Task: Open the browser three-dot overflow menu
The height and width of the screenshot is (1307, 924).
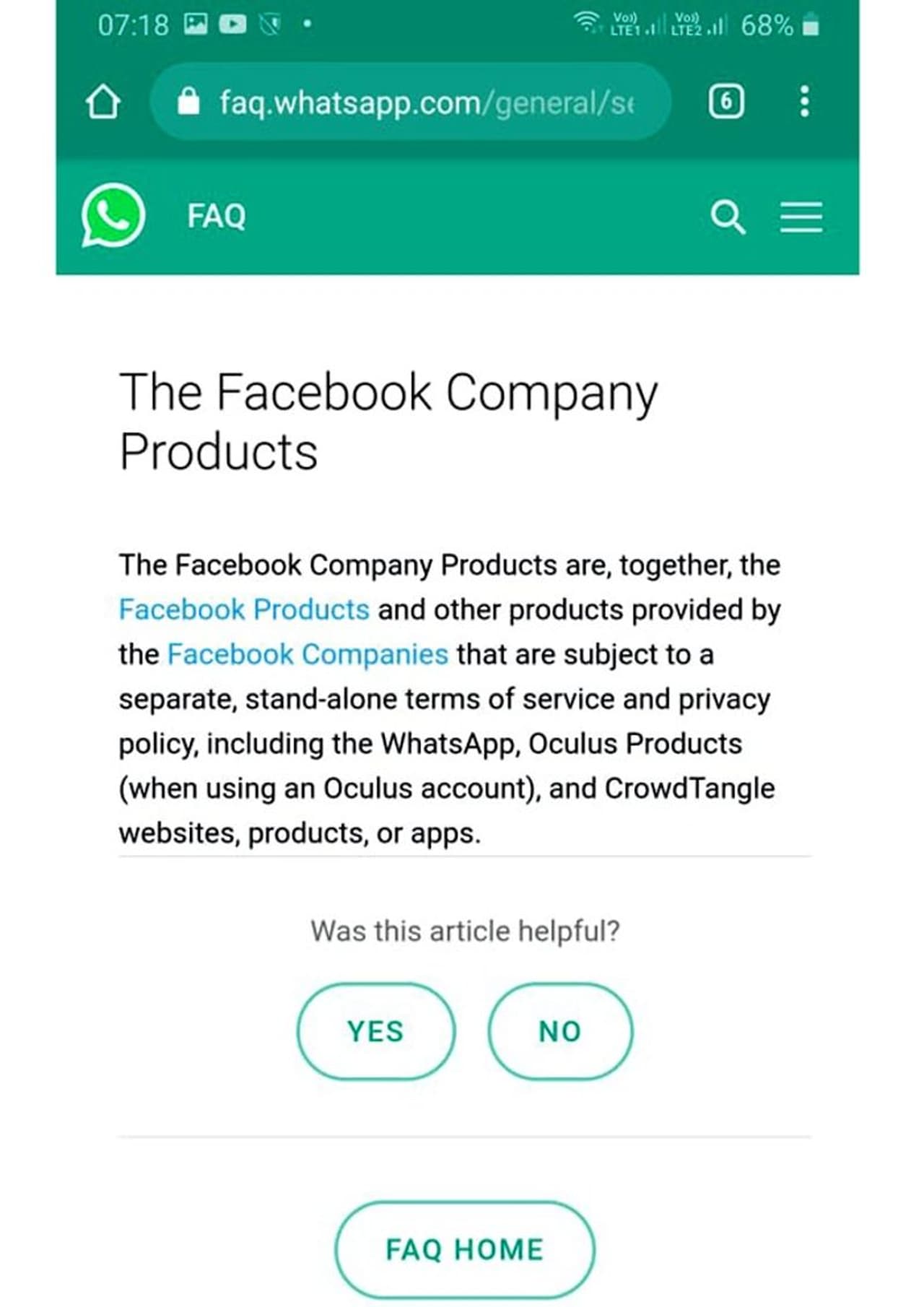Action: [x=805, y=102]
